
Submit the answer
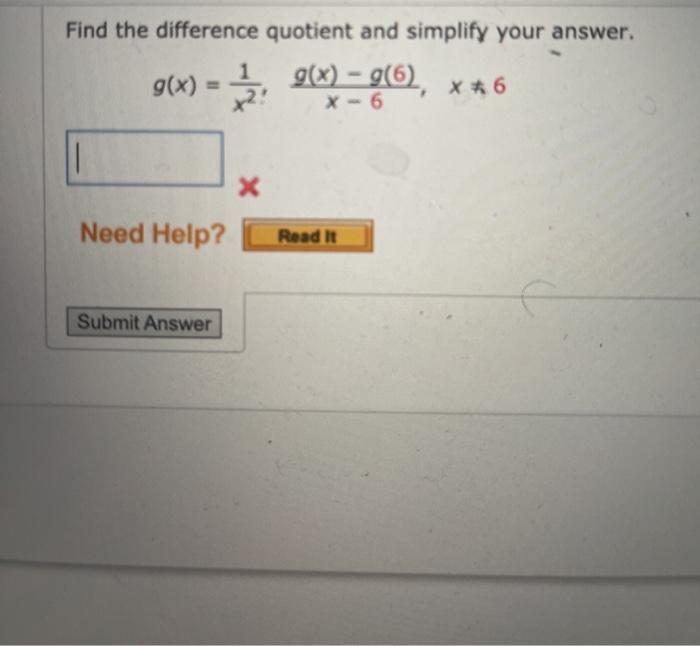tap(145, 323)
